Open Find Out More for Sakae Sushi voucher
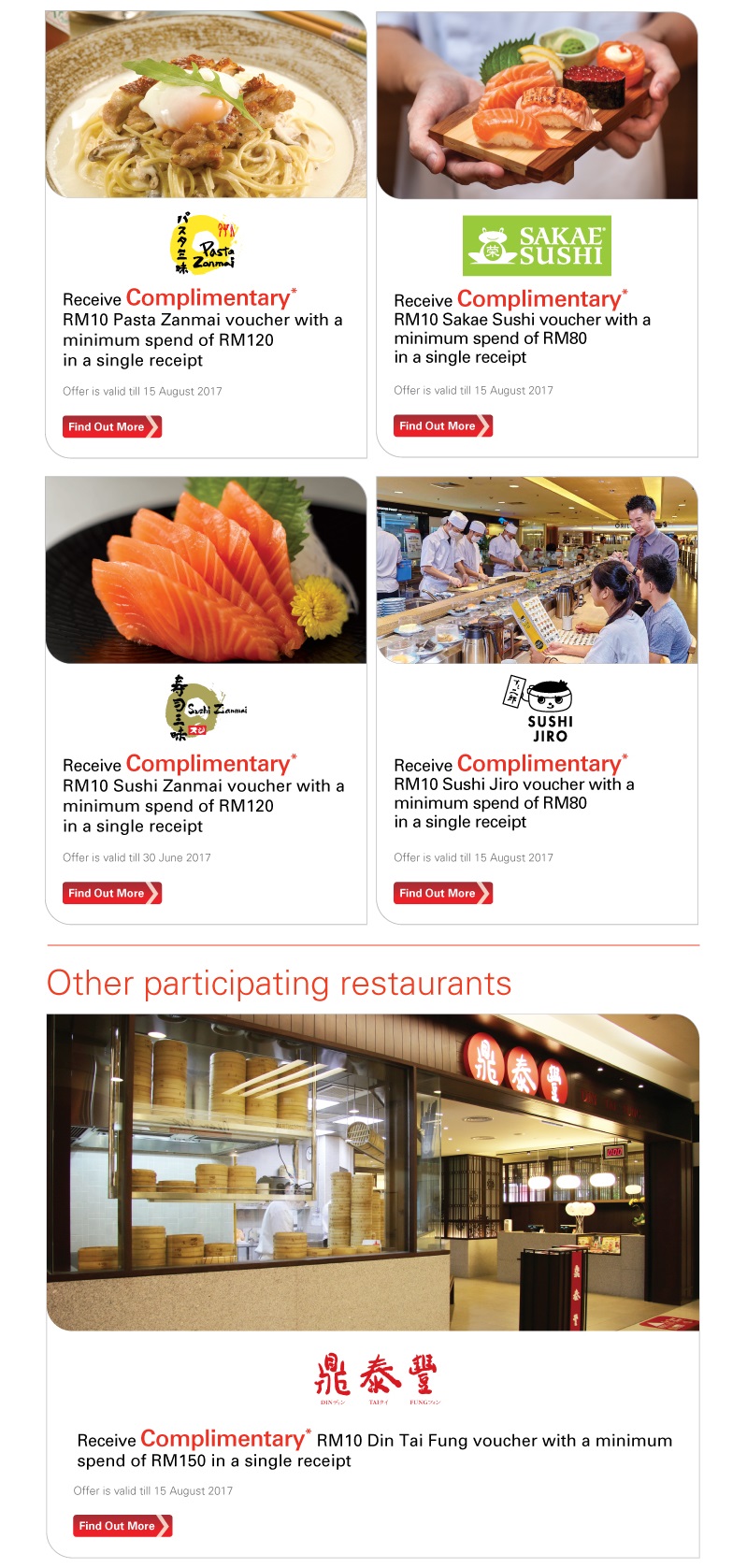 442,426
